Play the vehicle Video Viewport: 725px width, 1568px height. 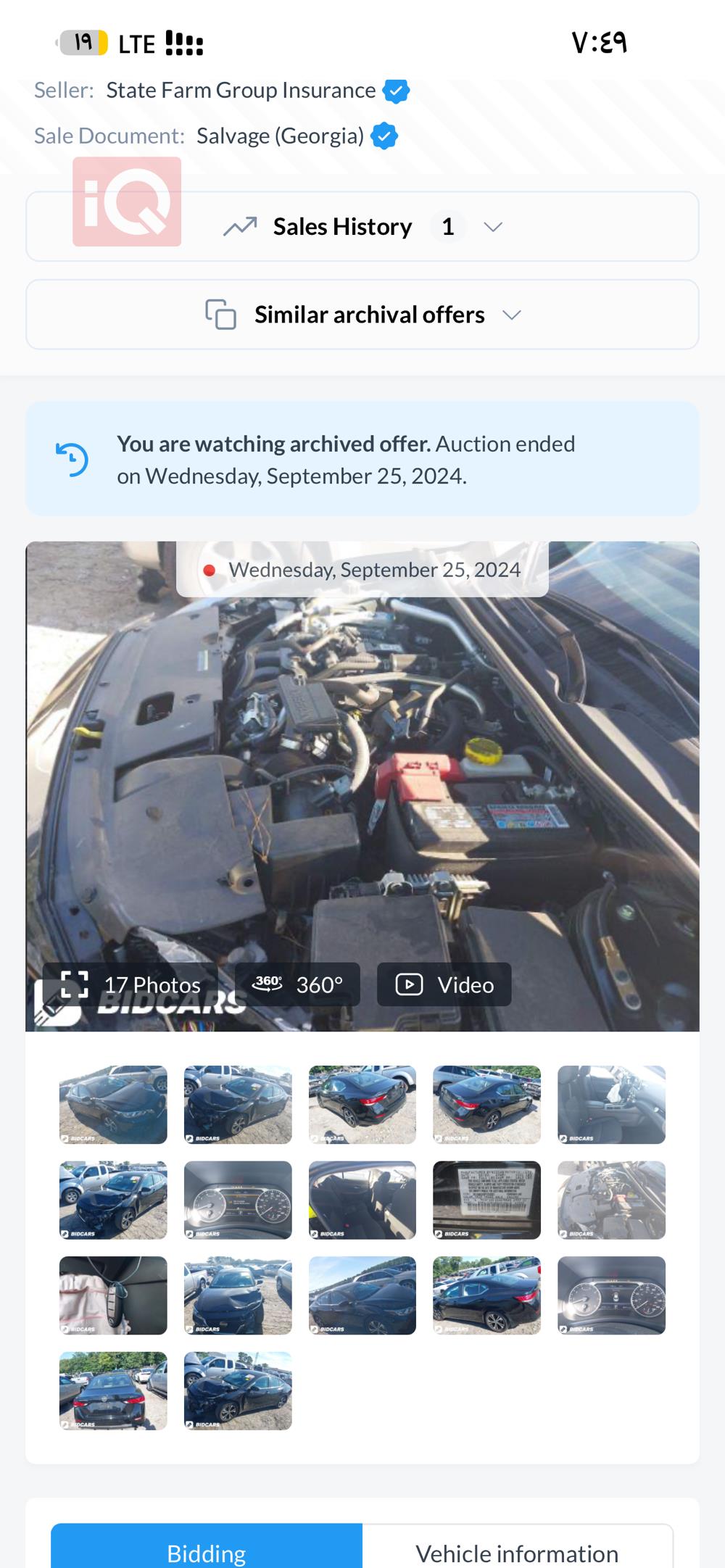444,984
